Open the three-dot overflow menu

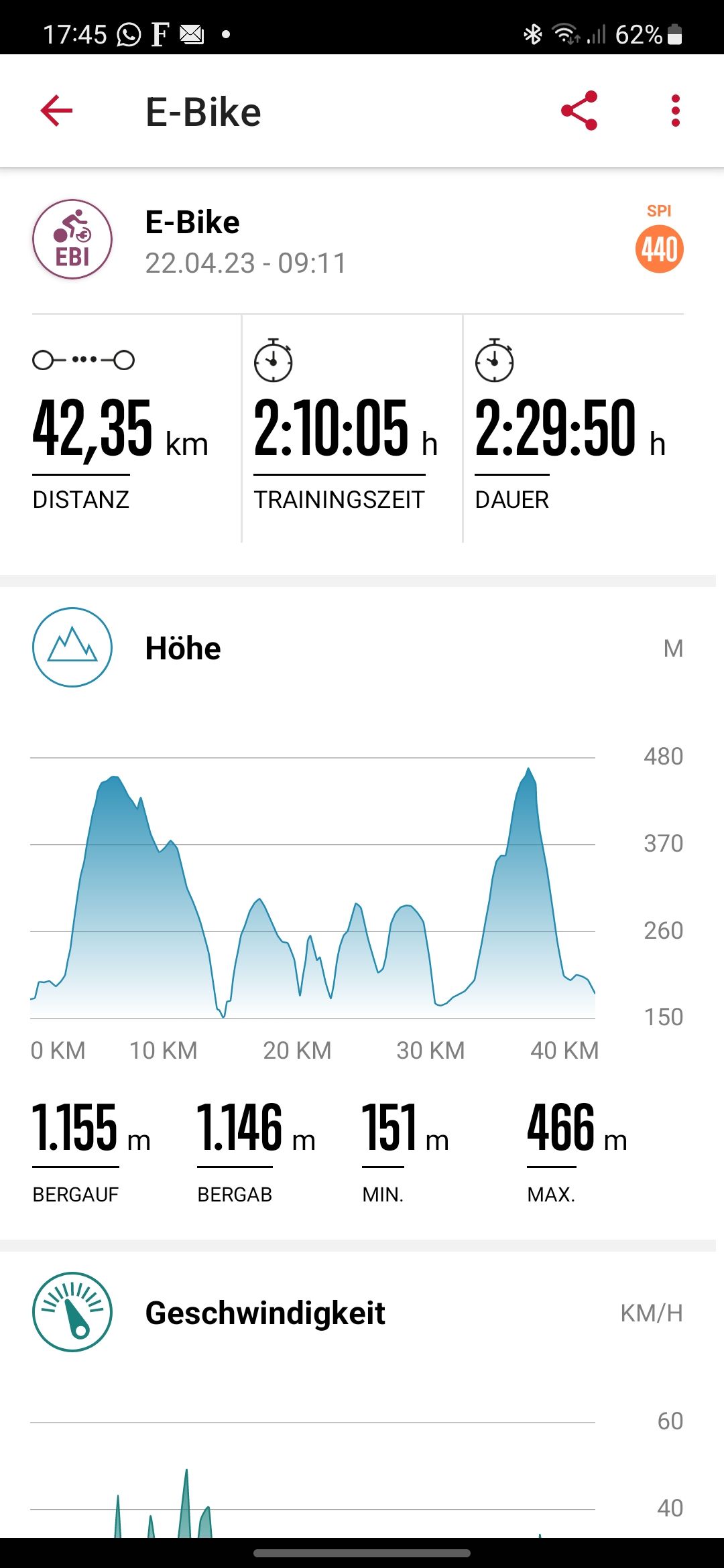tap(675, 111)
